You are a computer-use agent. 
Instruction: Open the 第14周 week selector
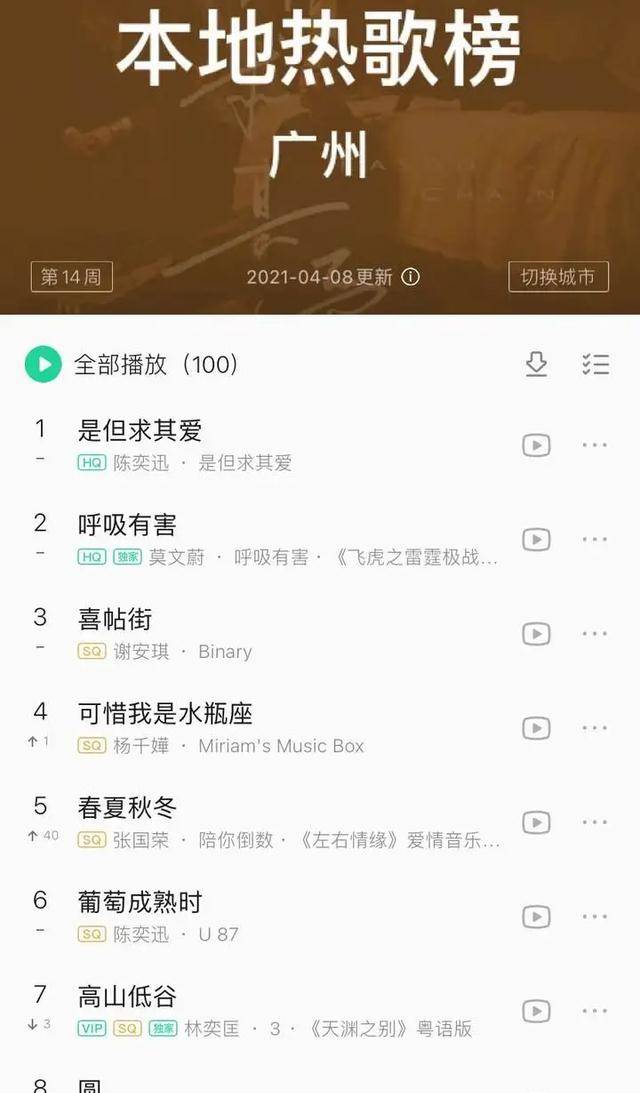(x=72, y=277)
